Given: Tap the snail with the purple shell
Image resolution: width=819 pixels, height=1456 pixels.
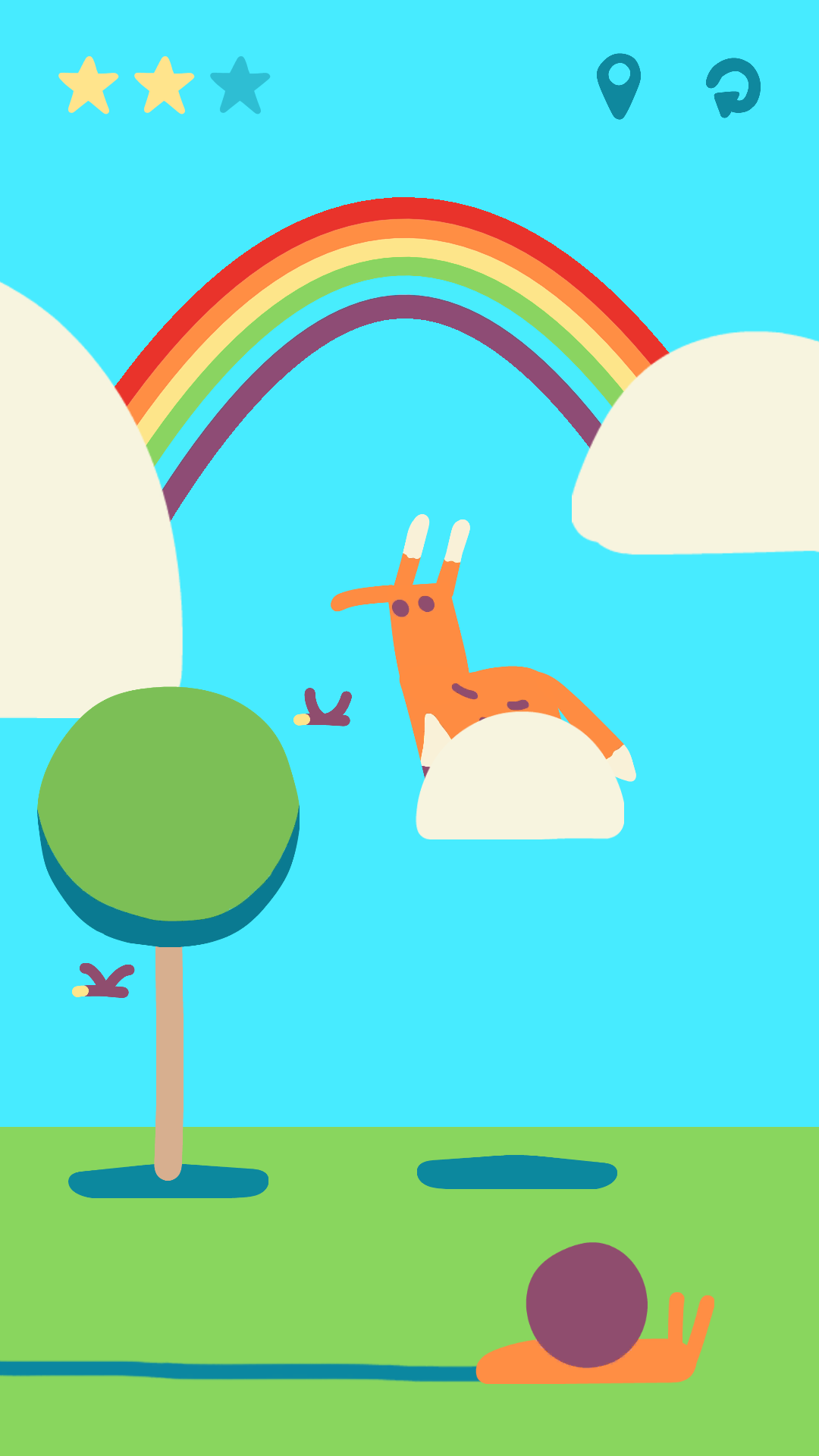Looking at the screenshot, I should coord(595,1314).
